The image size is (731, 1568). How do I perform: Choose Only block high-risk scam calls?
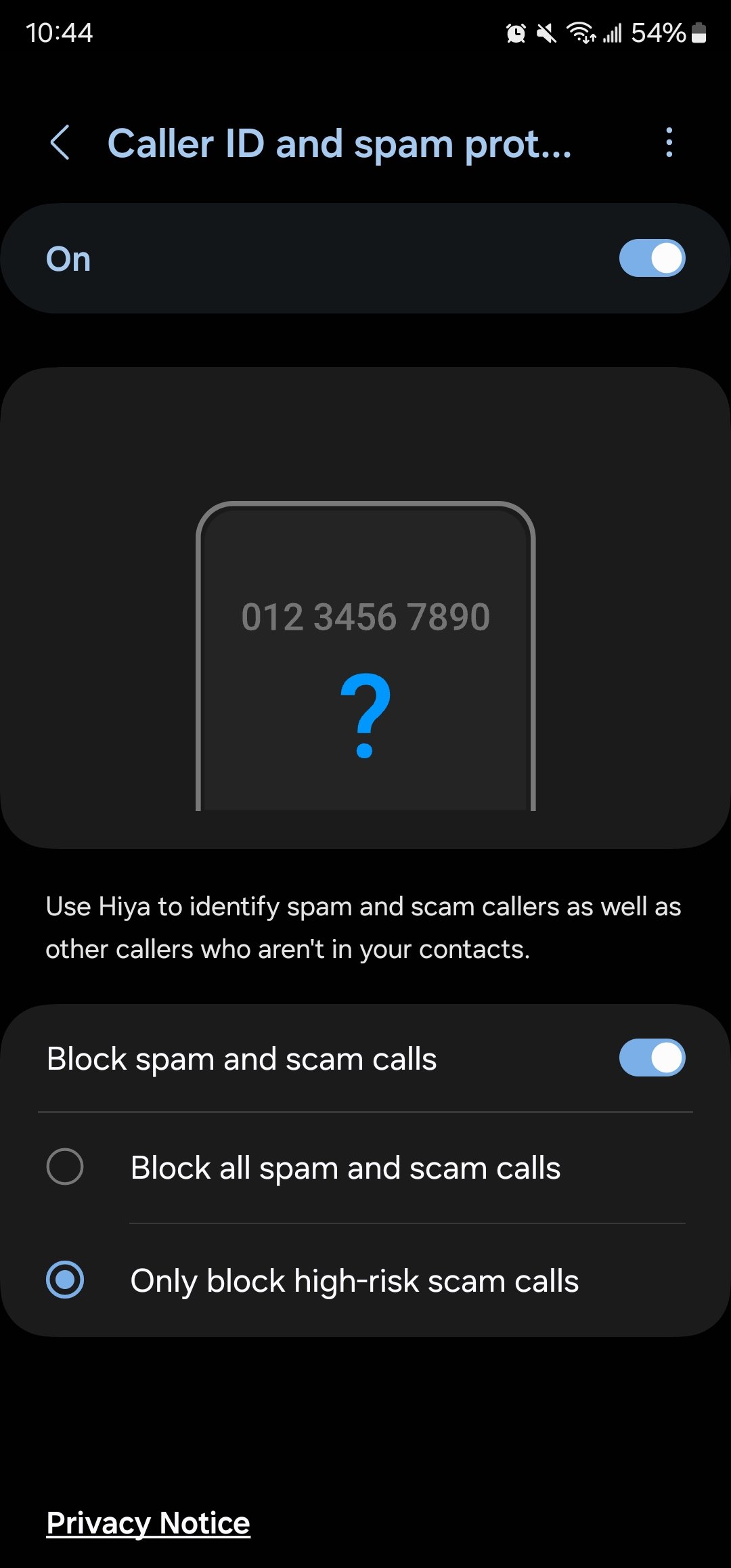[x=66, y=1280]
